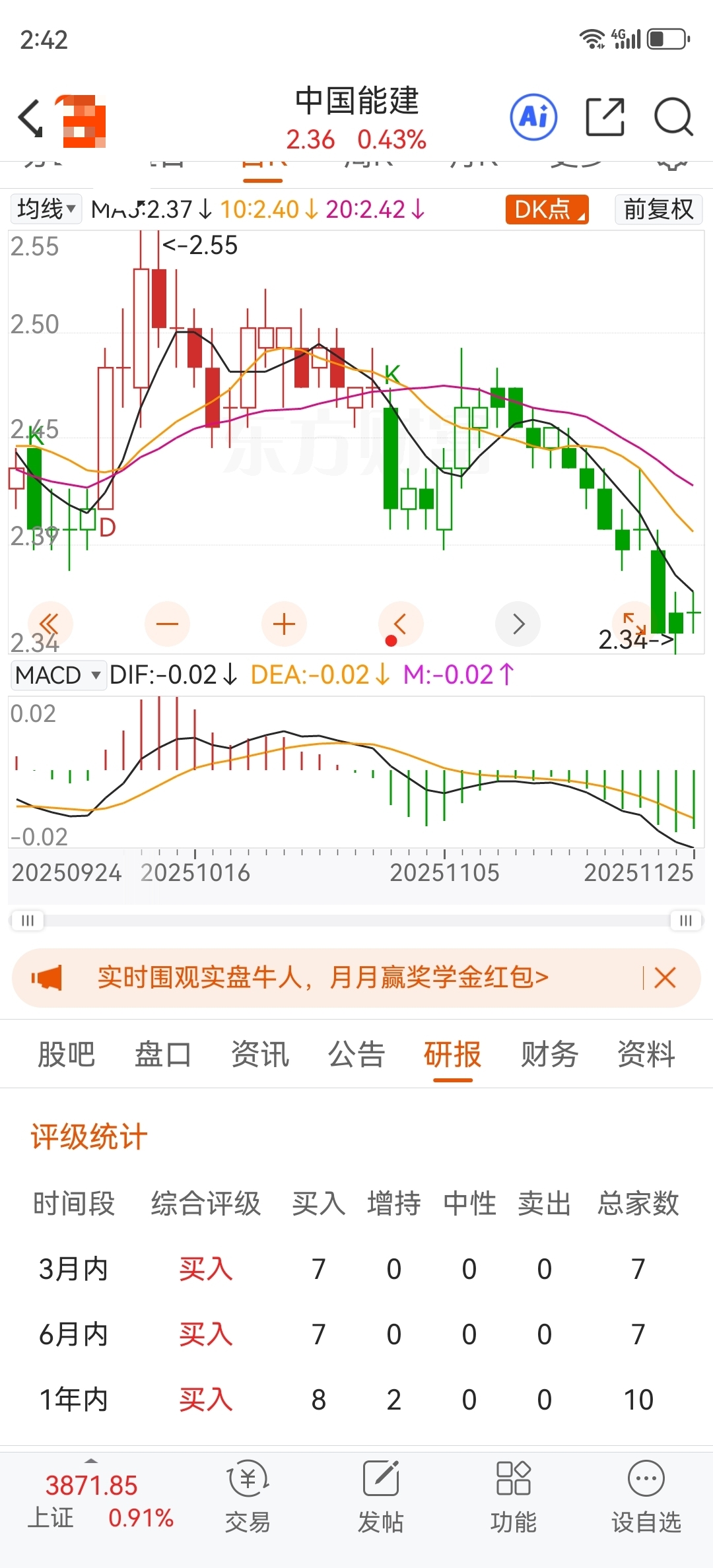Zoom in chart with plus button
Image resolution: width=713 pixels, height=1568 pixels.
[284, 624]
